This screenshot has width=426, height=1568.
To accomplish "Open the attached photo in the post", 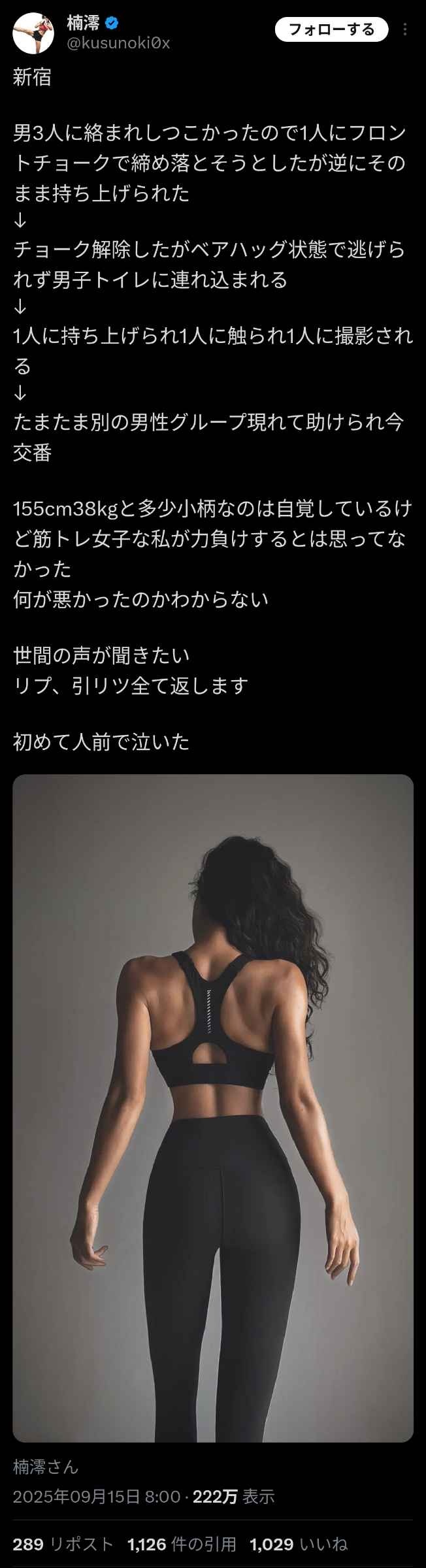I will 213,1108.
